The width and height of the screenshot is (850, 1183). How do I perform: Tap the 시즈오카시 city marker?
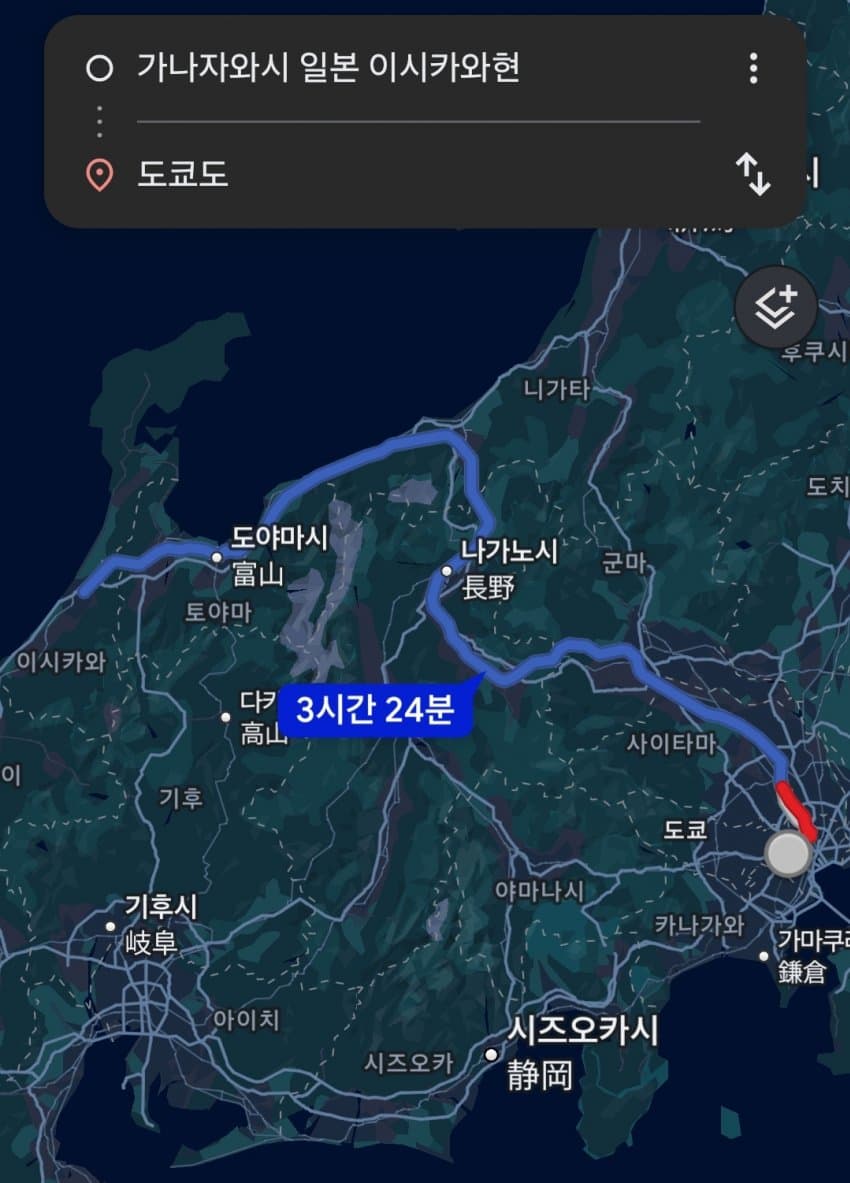click(491, 1055)
